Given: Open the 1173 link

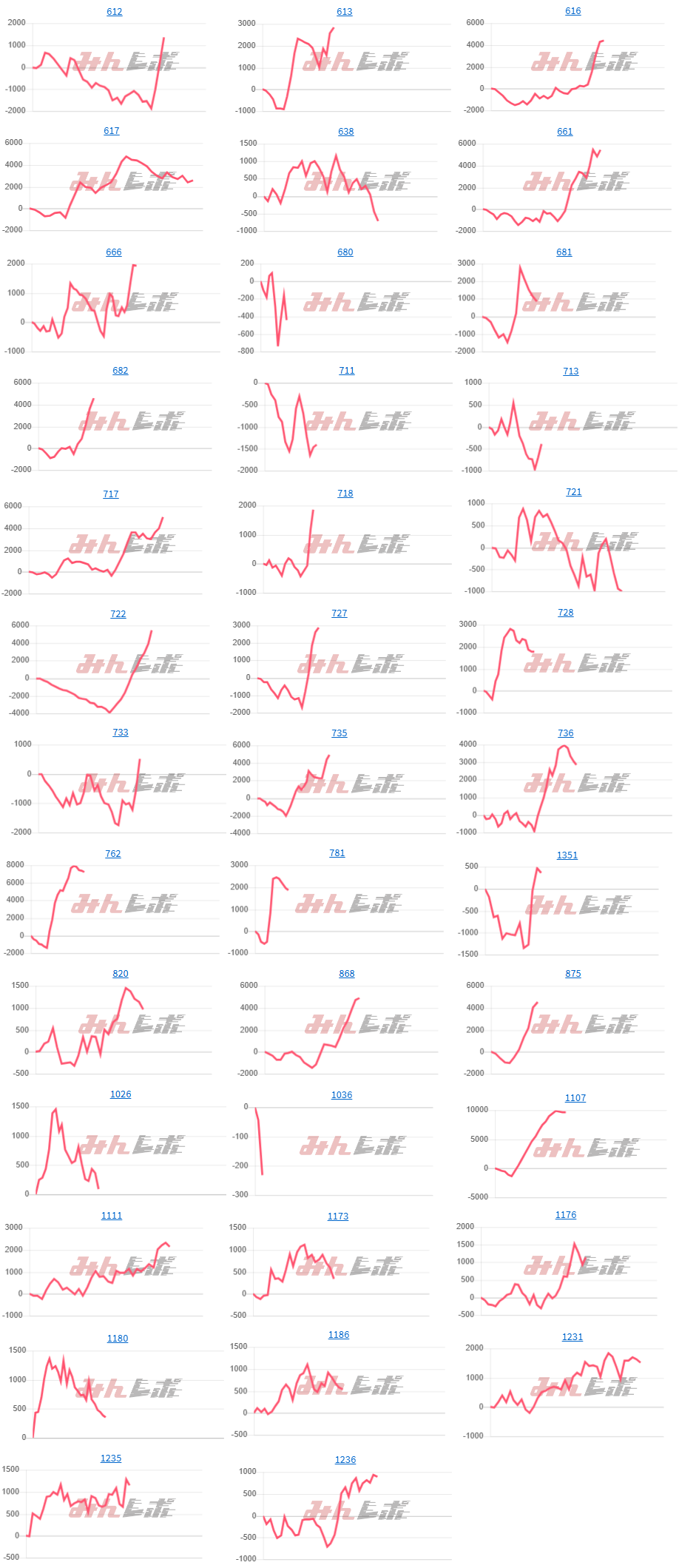Looking at the screenshot, I should (338, 1217).
